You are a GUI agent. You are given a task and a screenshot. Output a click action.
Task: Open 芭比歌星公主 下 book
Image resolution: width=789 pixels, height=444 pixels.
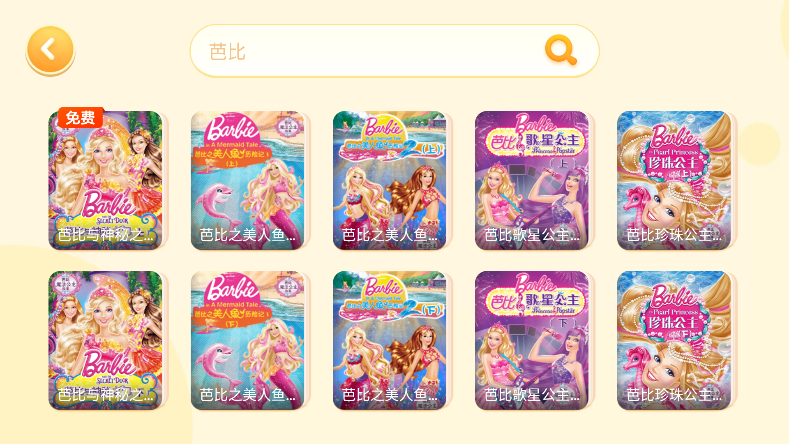click(x=531, y=340)
